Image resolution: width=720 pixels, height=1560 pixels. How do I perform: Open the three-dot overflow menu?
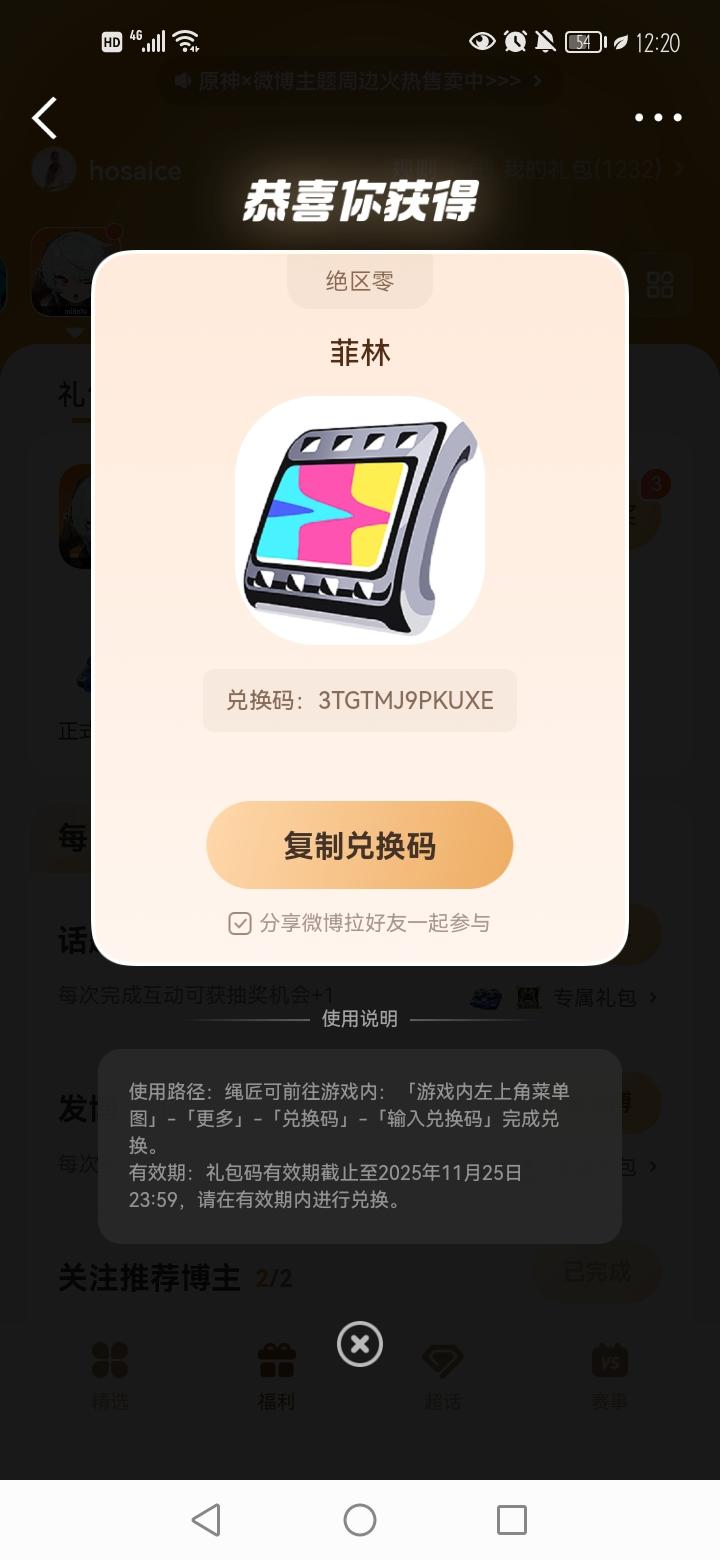point(658,118)
